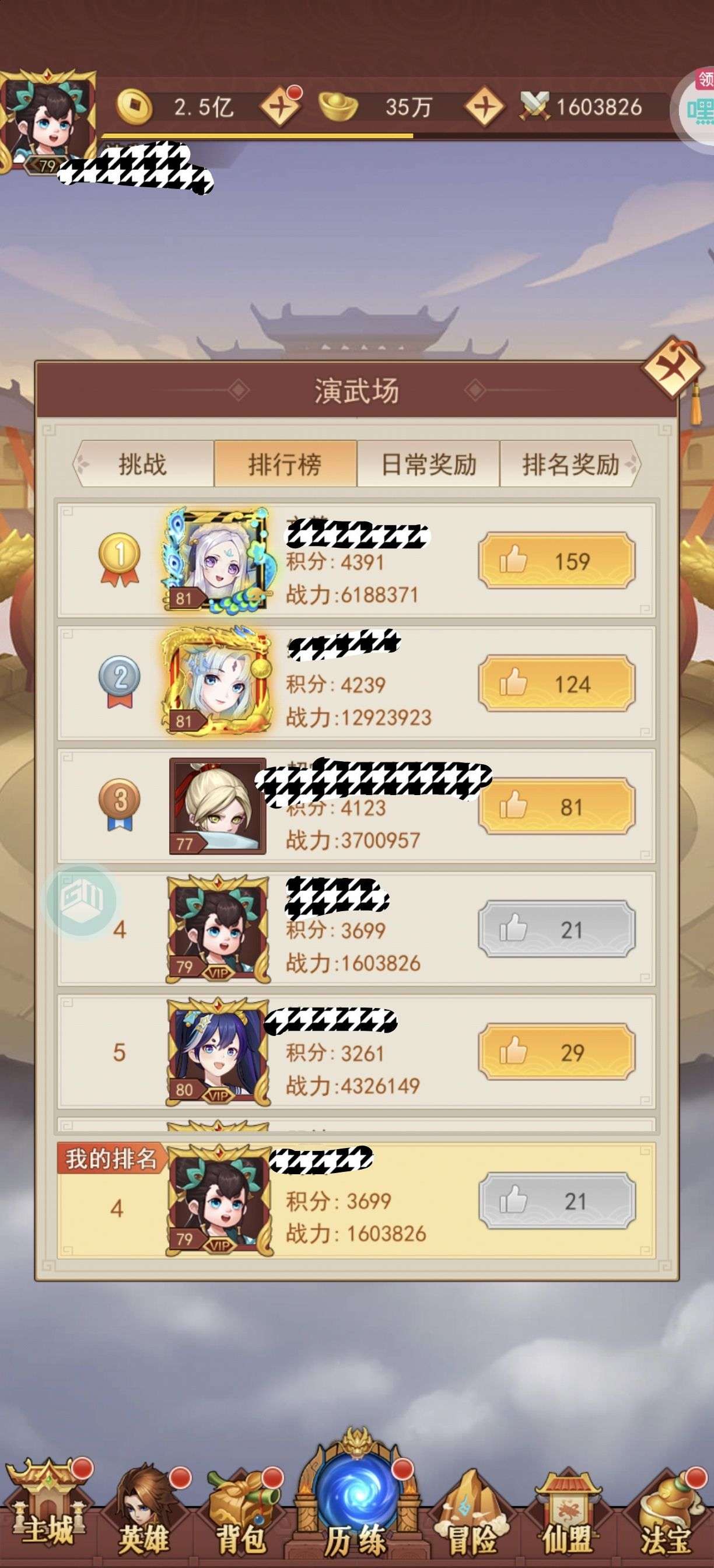714x1568 pixels.
Task: View the 排名奖励 tab
Action: 570,464
